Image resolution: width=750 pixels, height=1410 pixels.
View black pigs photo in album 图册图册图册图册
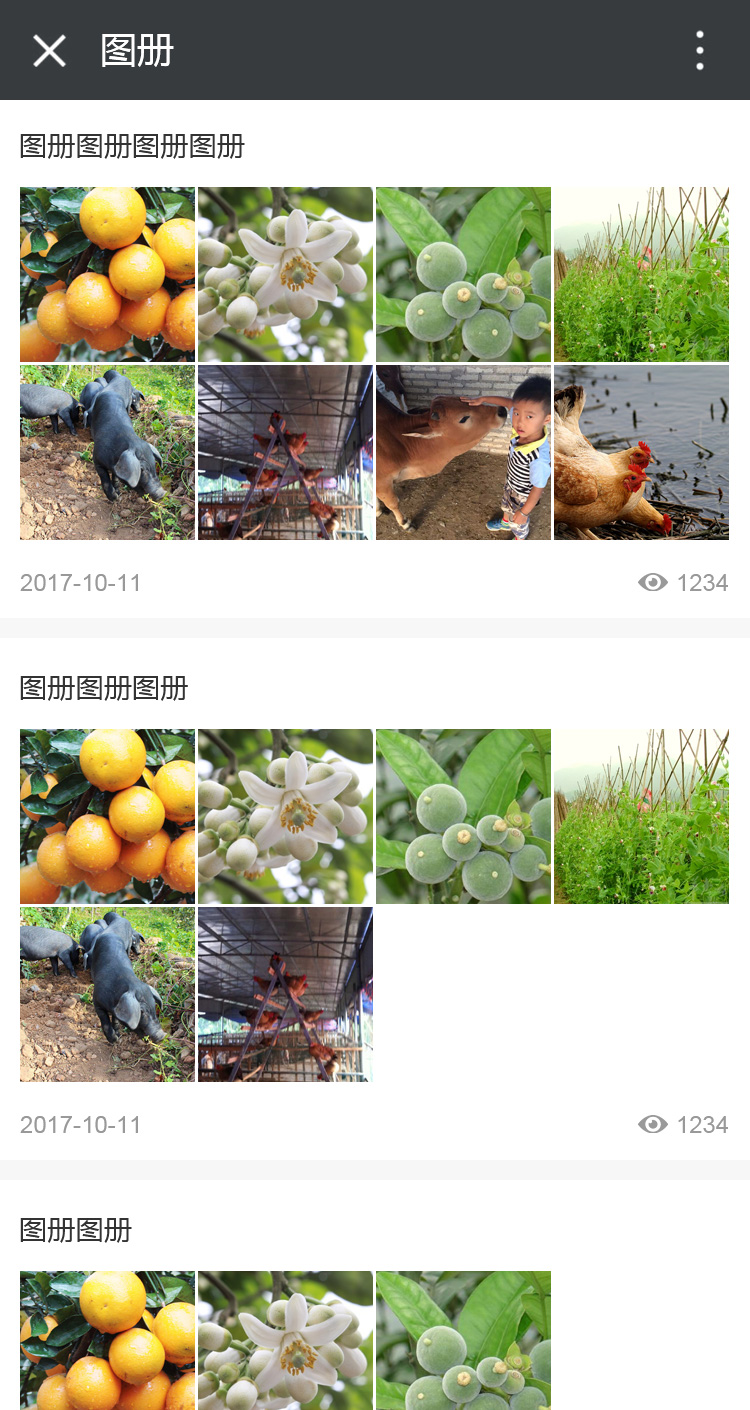[107, 452]
